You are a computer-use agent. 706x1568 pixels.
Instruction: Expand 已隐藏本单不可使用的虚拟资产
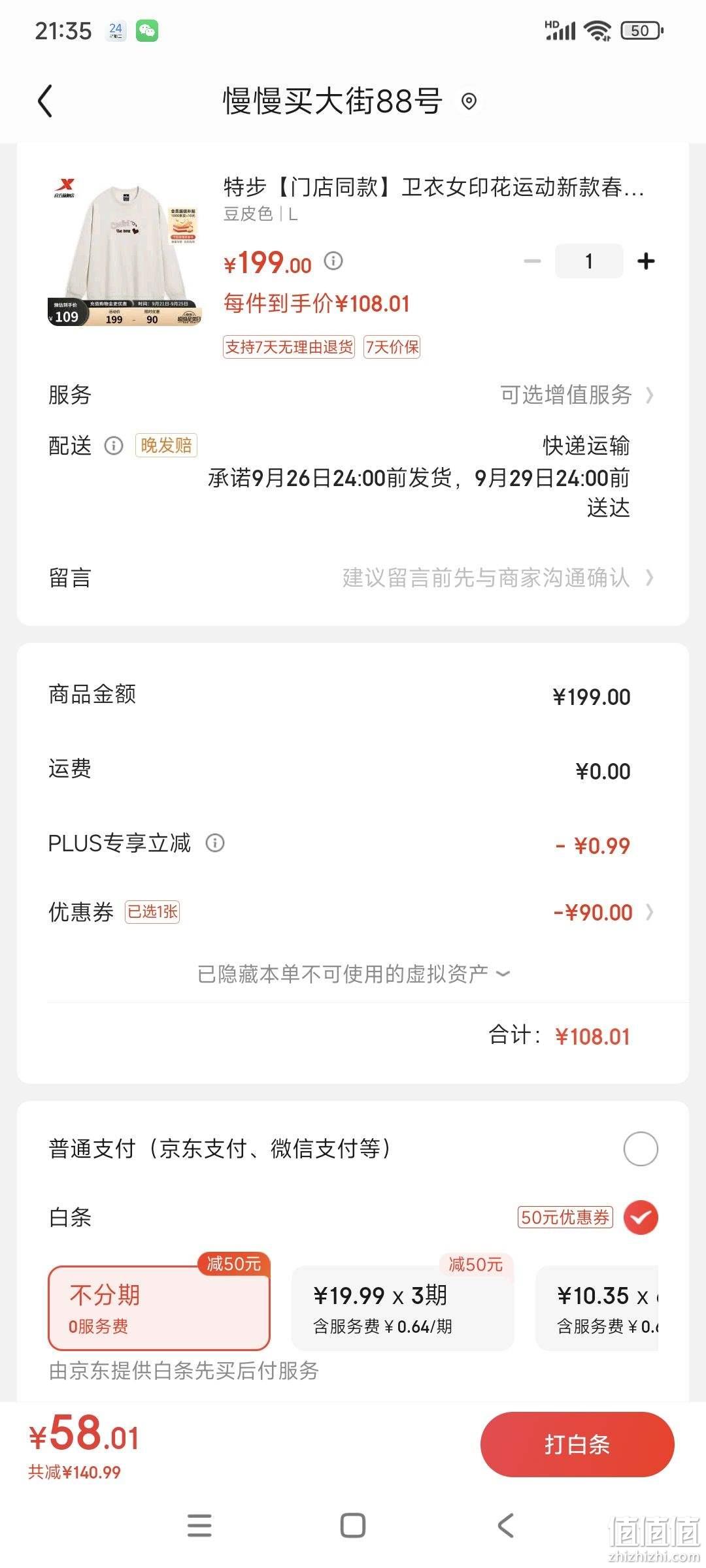(x=353, y=973)
